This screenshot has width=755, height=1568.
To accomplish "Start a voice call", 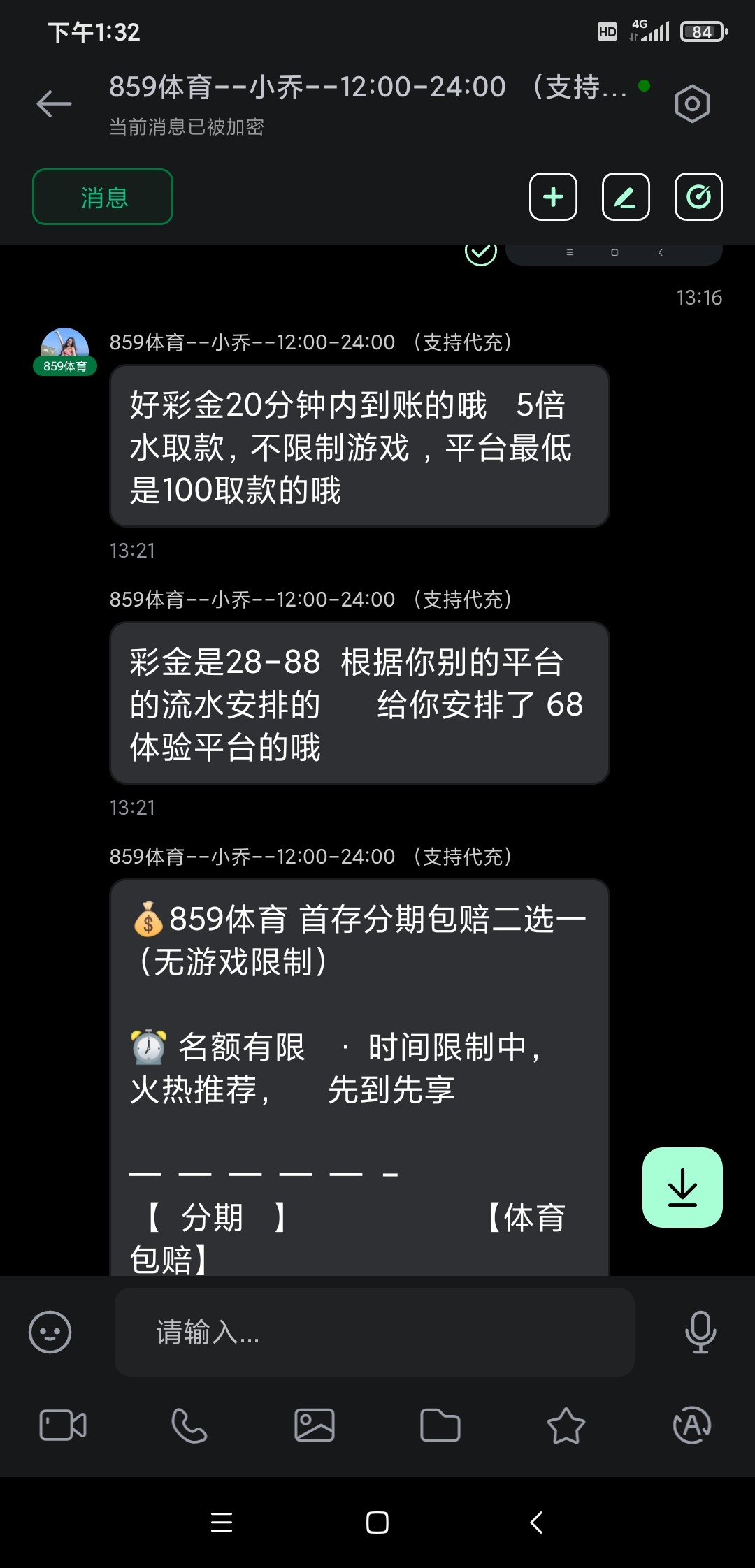I will (189, 1425).
